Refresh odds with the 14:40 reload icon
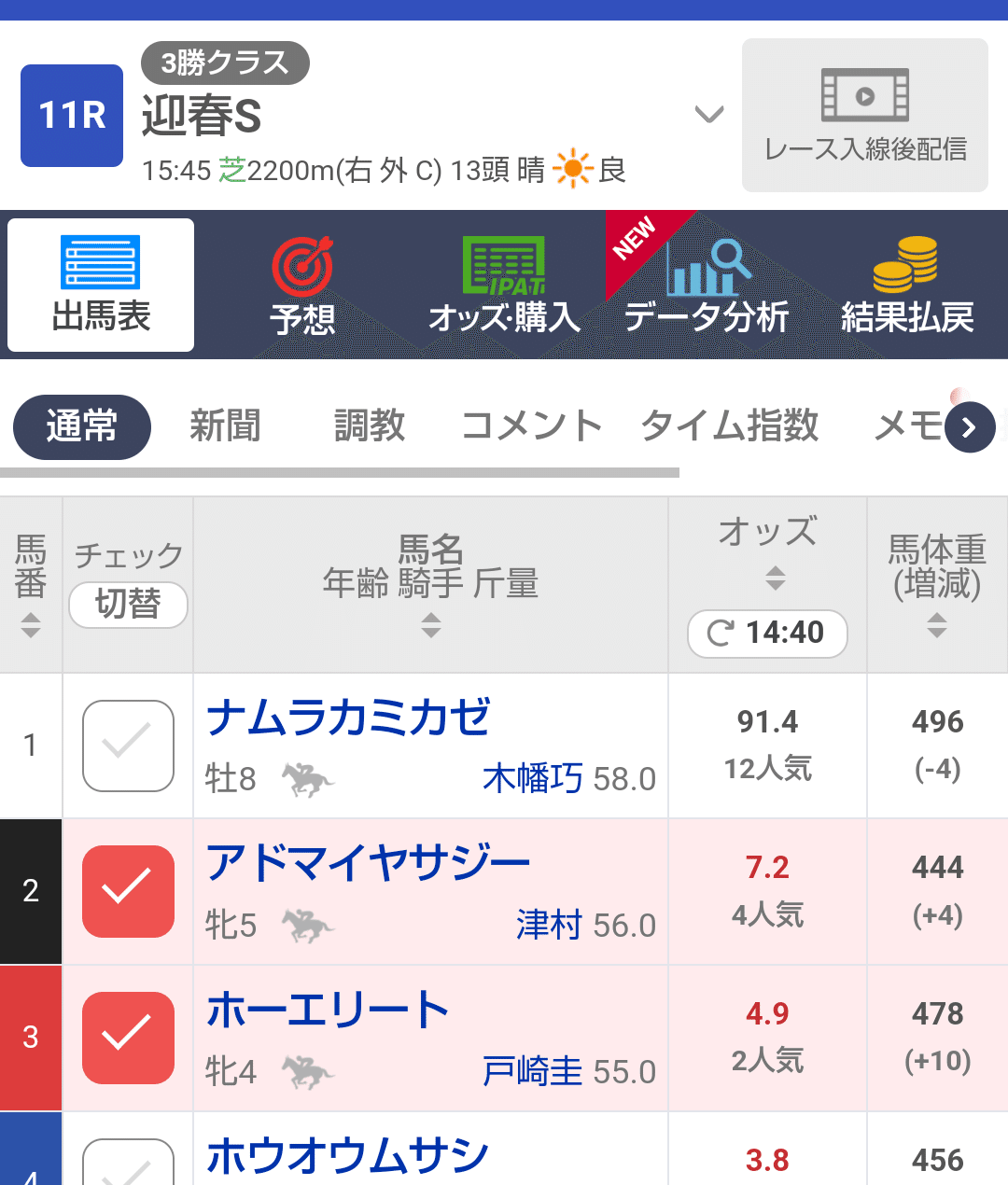This screenshot has height=1185, width=1008. pos(767,634)
